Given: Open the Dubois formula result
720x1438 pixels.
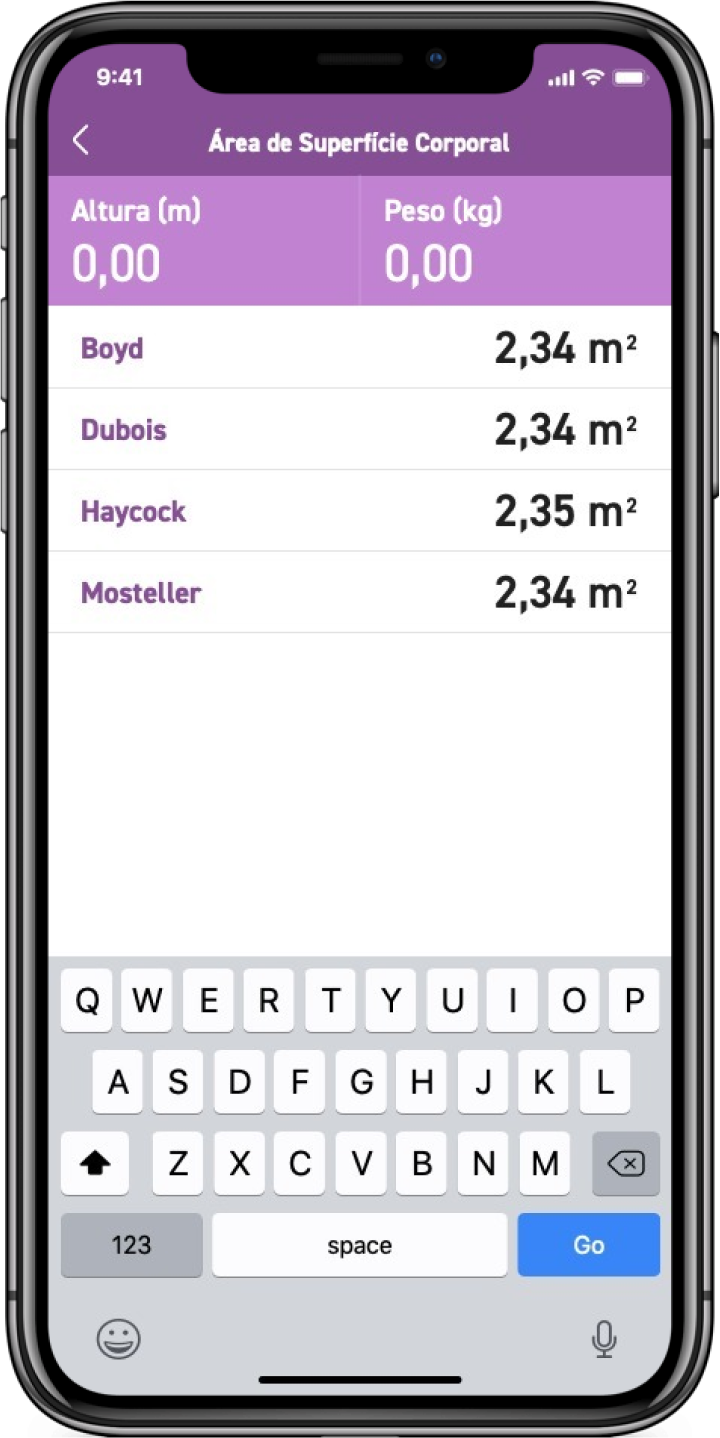Looking at the screenshot, I should tap(360, 430).
